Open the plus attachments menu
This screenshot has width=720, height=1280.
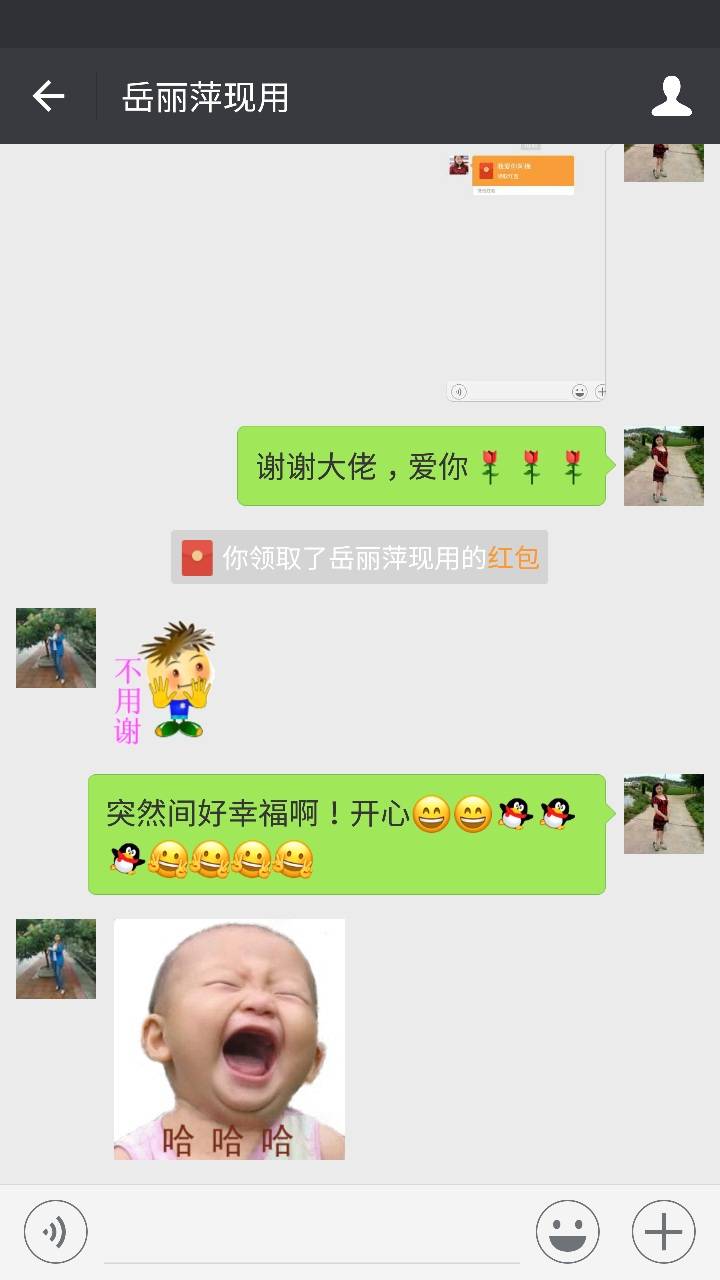coord(663,1232)
